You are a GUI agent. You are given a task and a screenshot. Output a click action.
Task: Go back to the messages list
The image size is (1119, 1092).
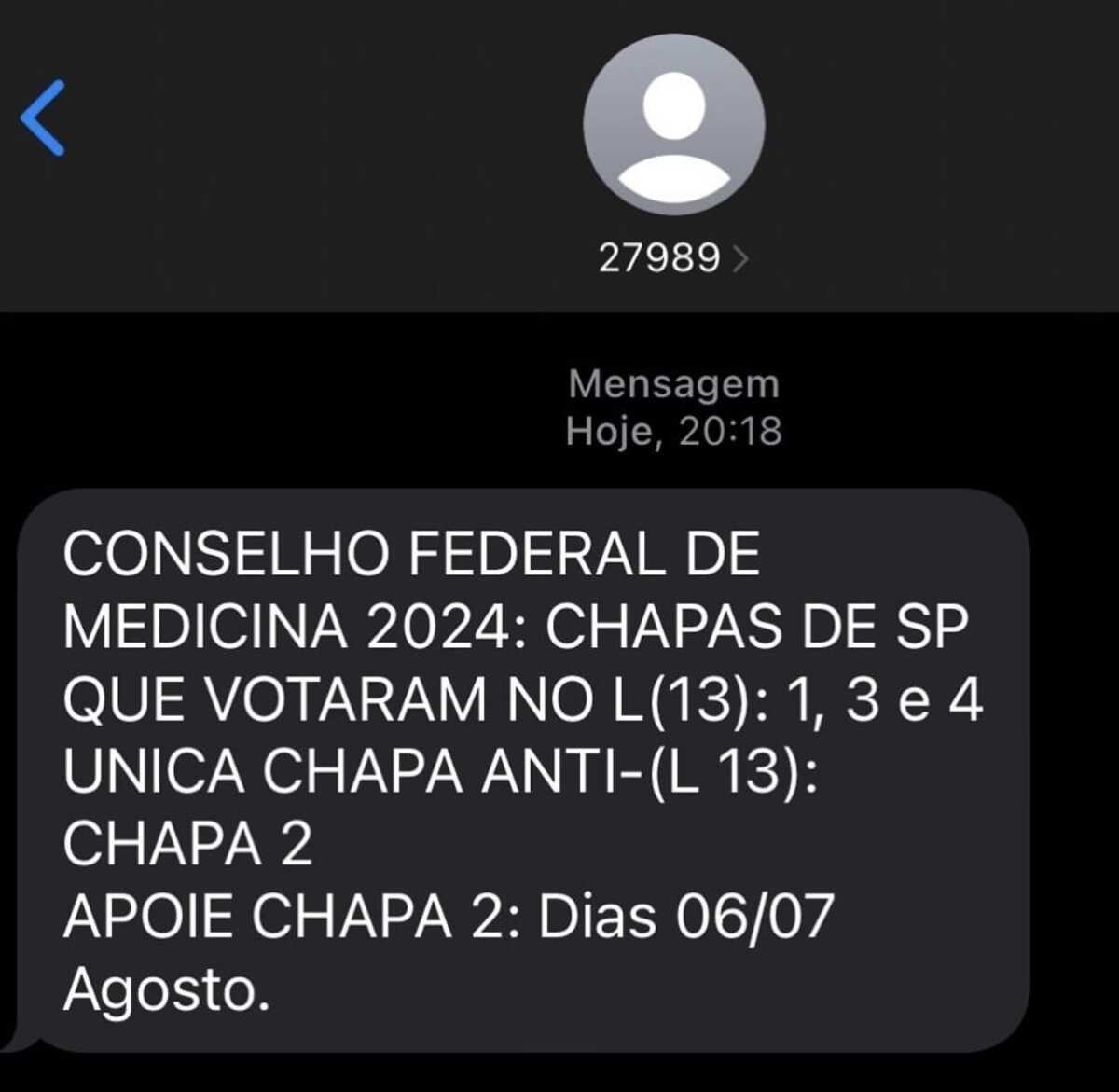click(x=43, y=117)
